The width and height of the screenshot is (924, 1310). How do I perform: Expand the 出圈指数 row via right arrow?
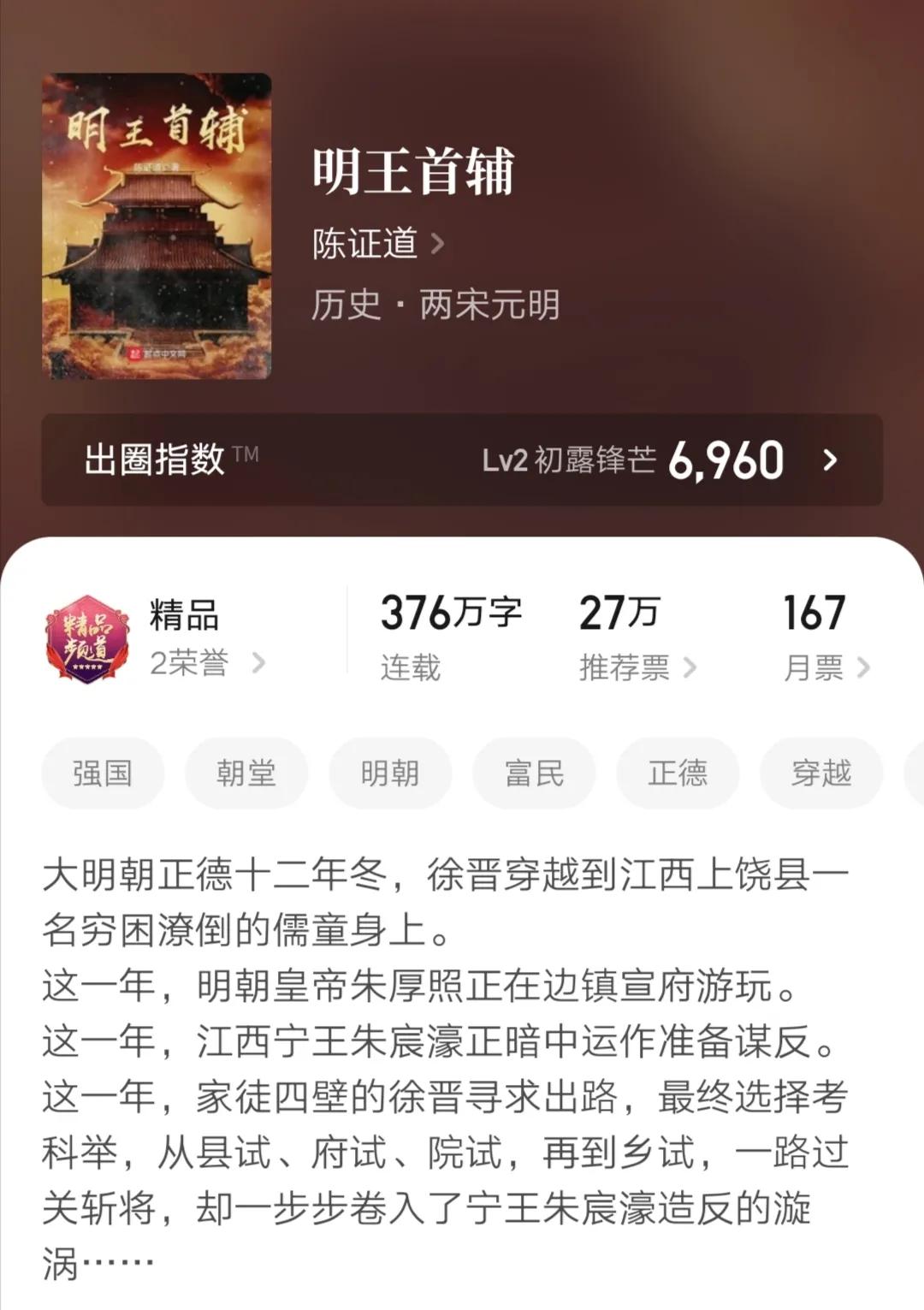click(x=826, y=459)
